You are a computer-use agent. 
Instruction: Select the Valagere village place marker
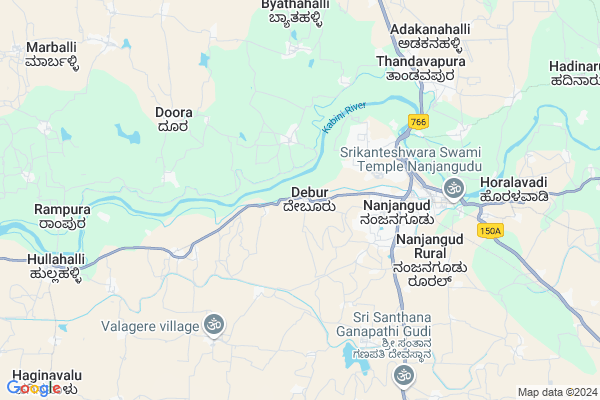coord(211,324)
